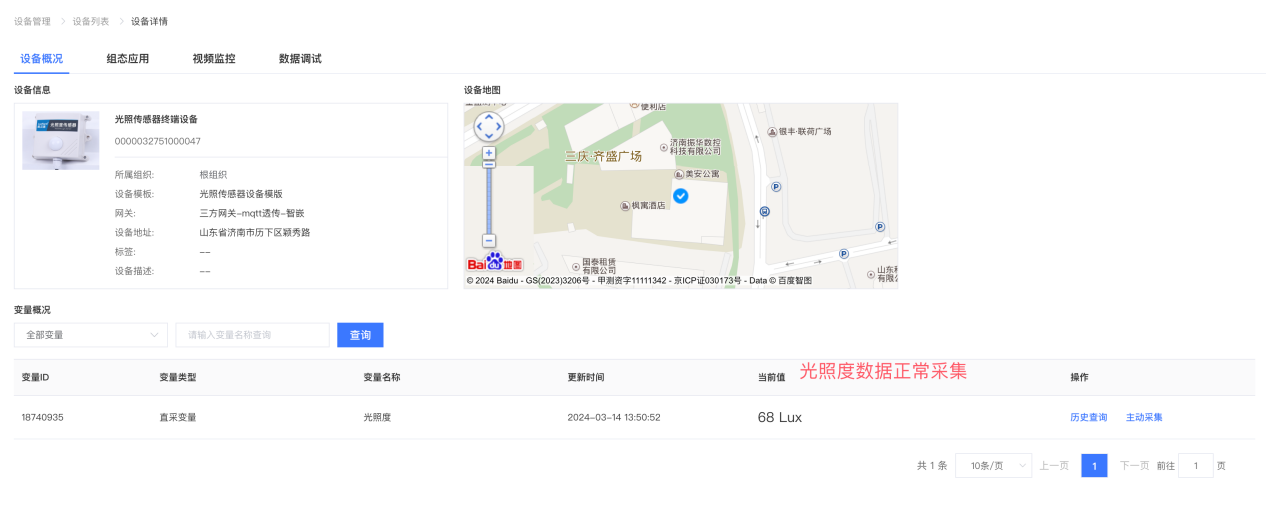Select page 1 in pagination

(x=1094, y=466)
